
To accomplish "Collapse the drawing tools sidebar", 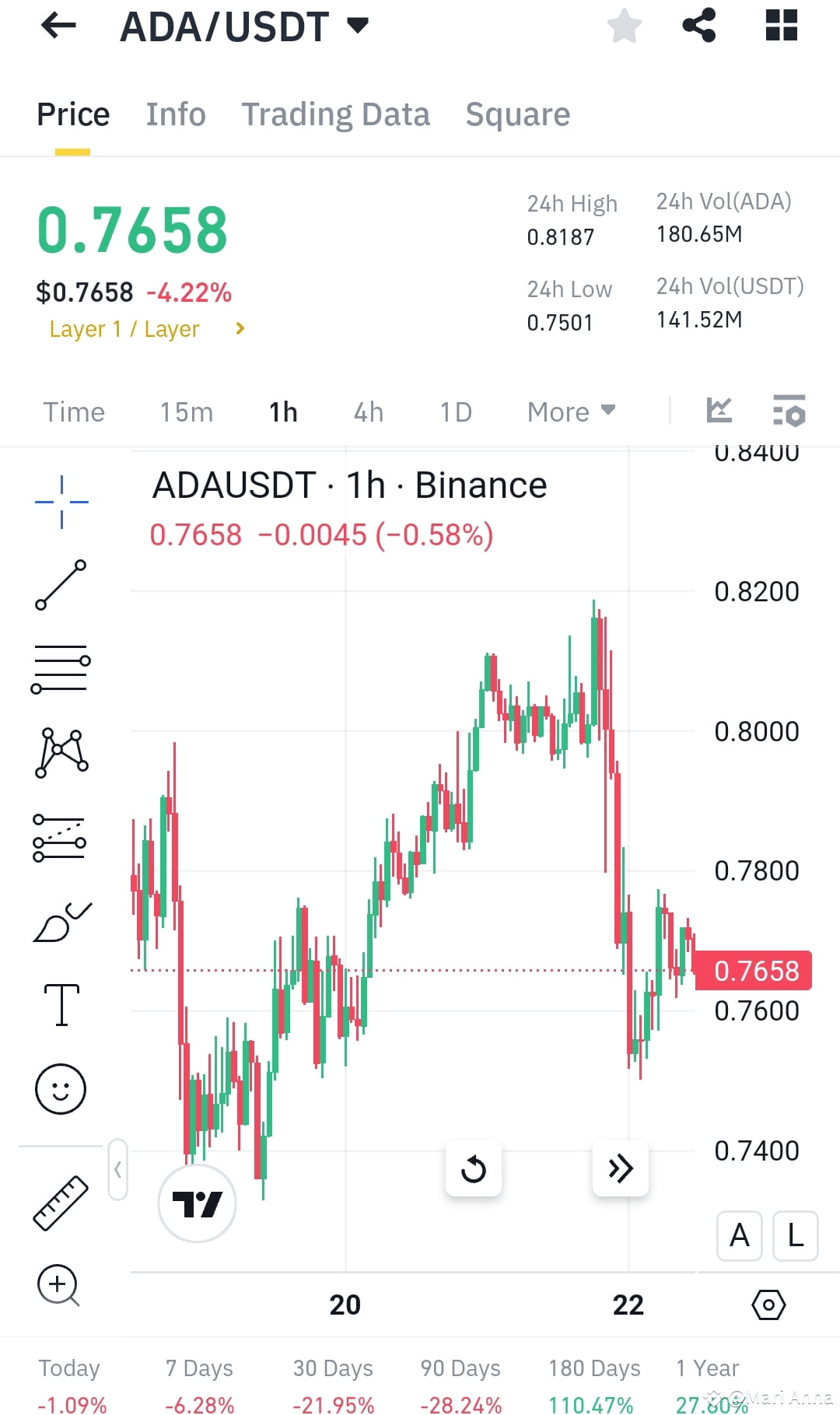I will click(117, 1170).
